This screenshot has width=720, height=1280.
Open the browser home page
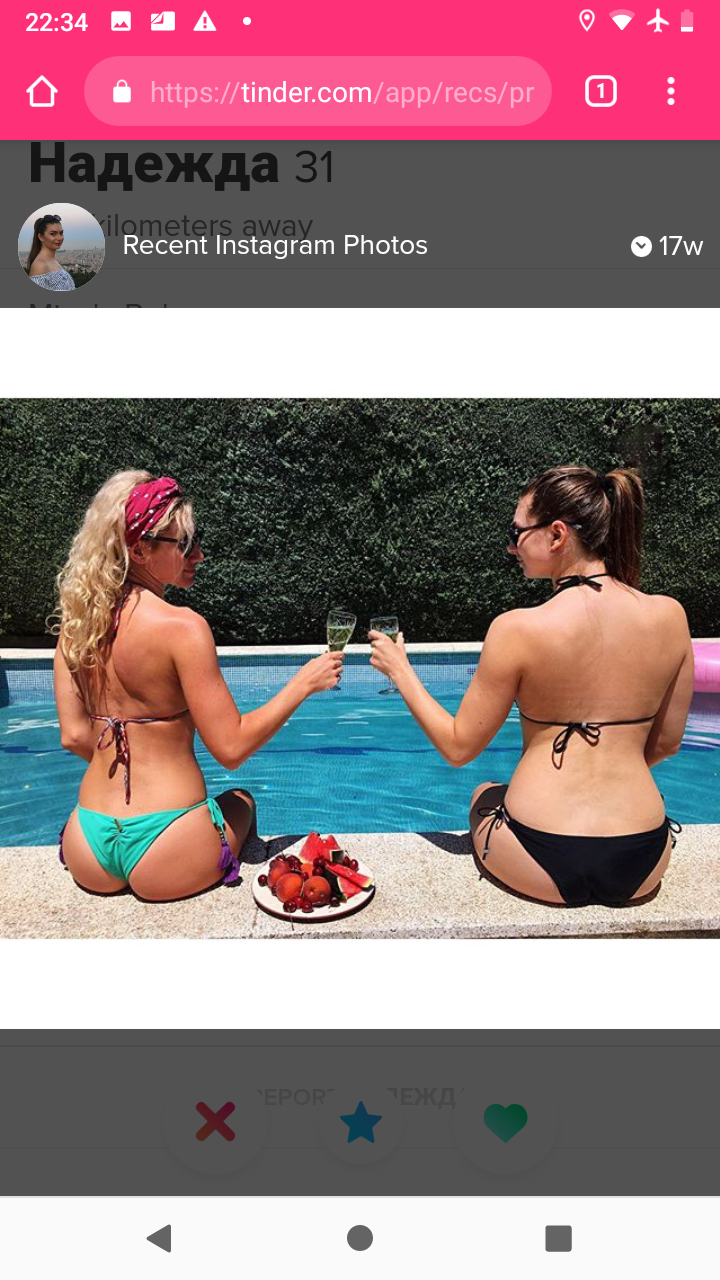pyautogui.click(x=42, y=92)
